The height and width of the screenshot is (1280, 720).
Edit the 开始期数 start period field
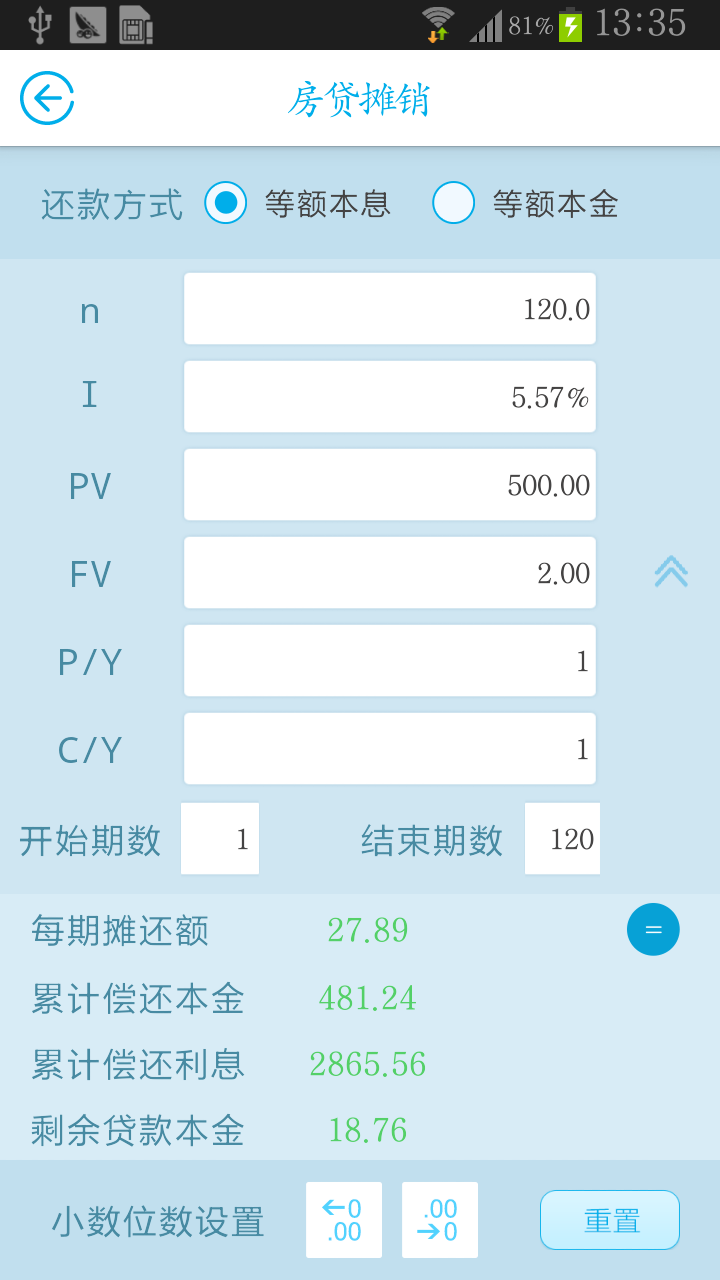click(x=219, y=838)
